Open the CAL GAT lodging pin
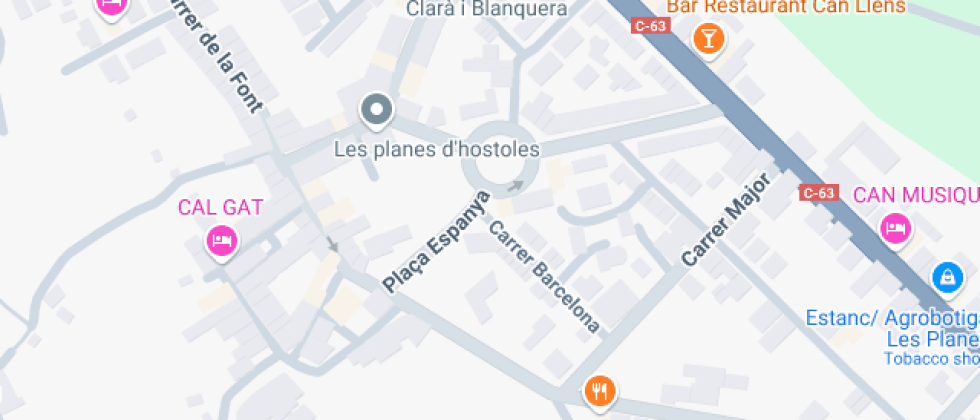 coord(220,240)
